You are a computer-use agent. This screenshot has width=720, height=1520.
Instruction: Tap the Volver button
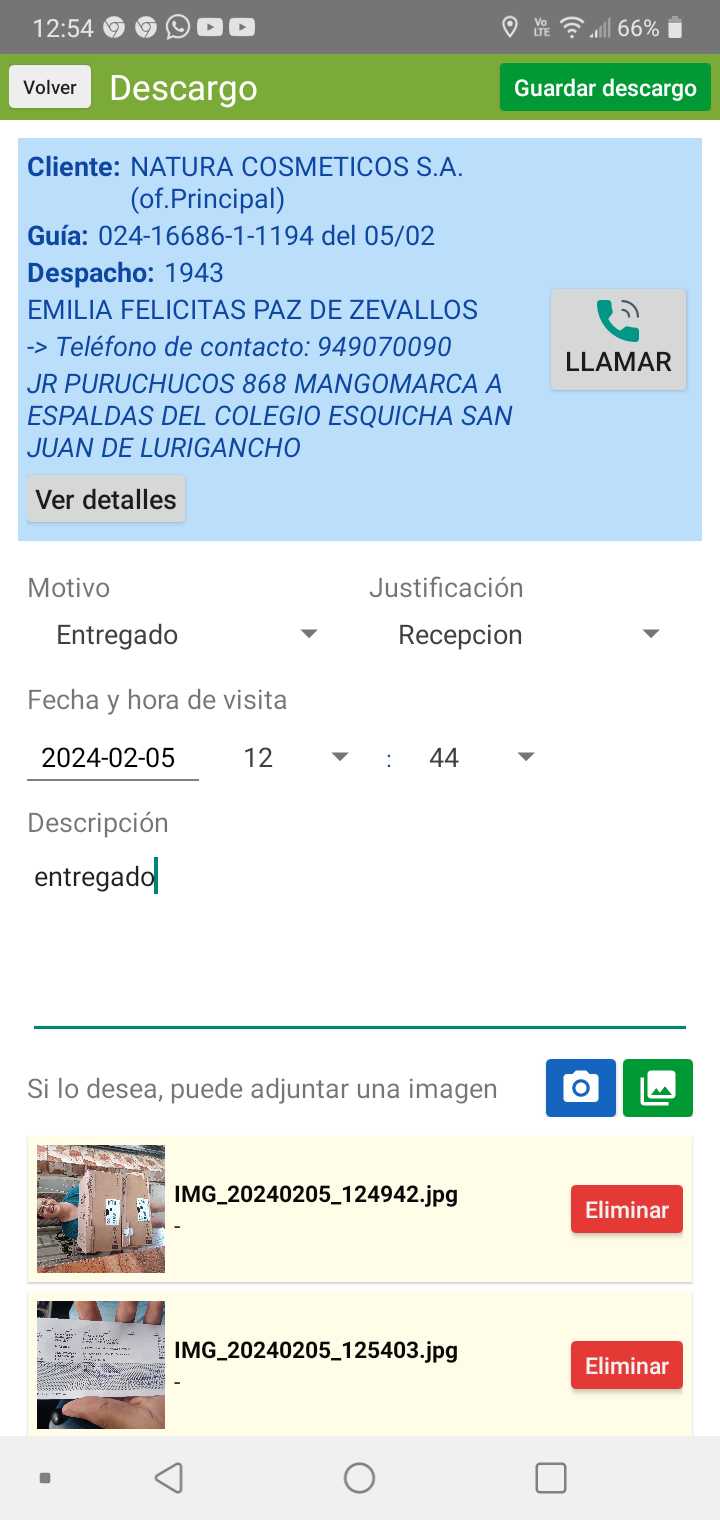[50, 87]
